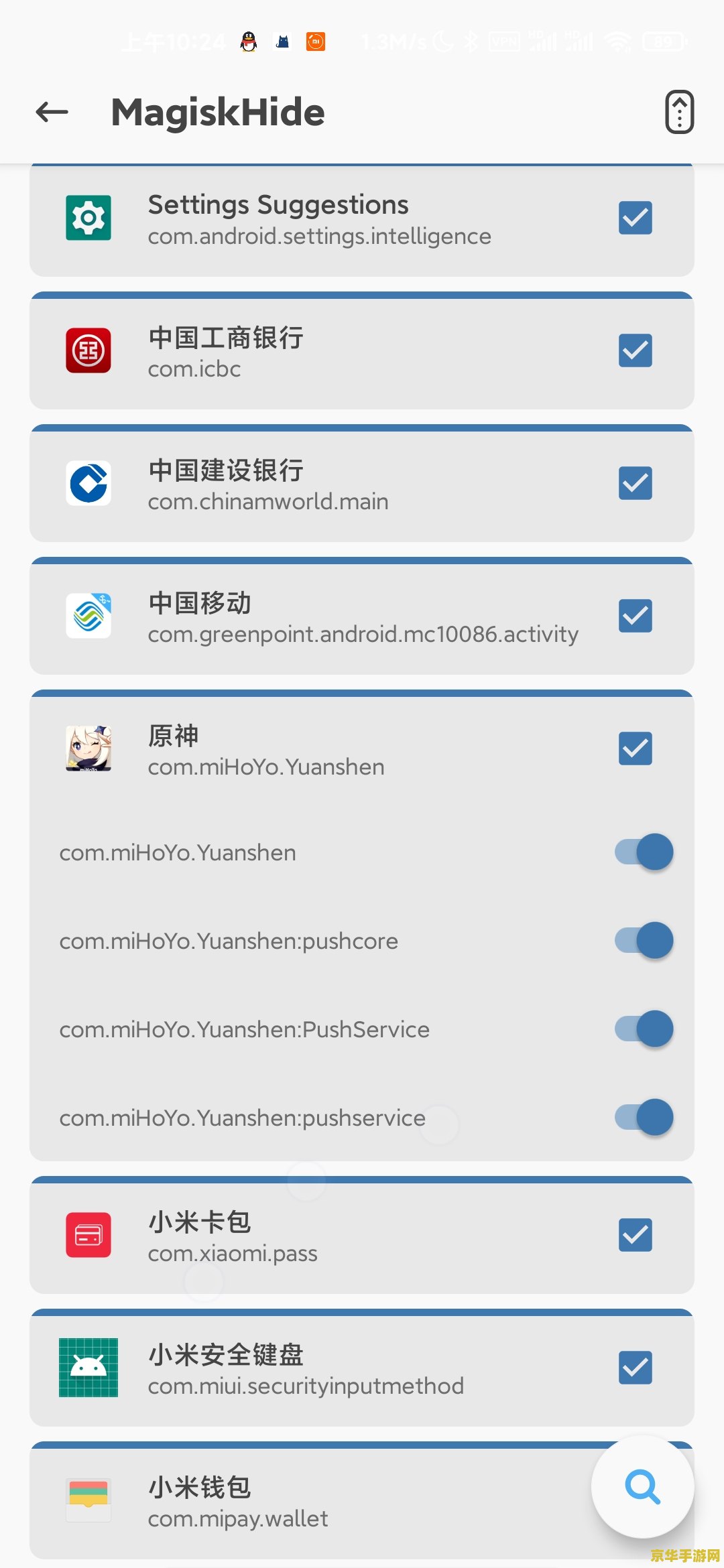Tap the Settings Suggestions gear icon
The height and width of the screenshot is (1568, 724).
pyautogui.click(x=88, y=218)
